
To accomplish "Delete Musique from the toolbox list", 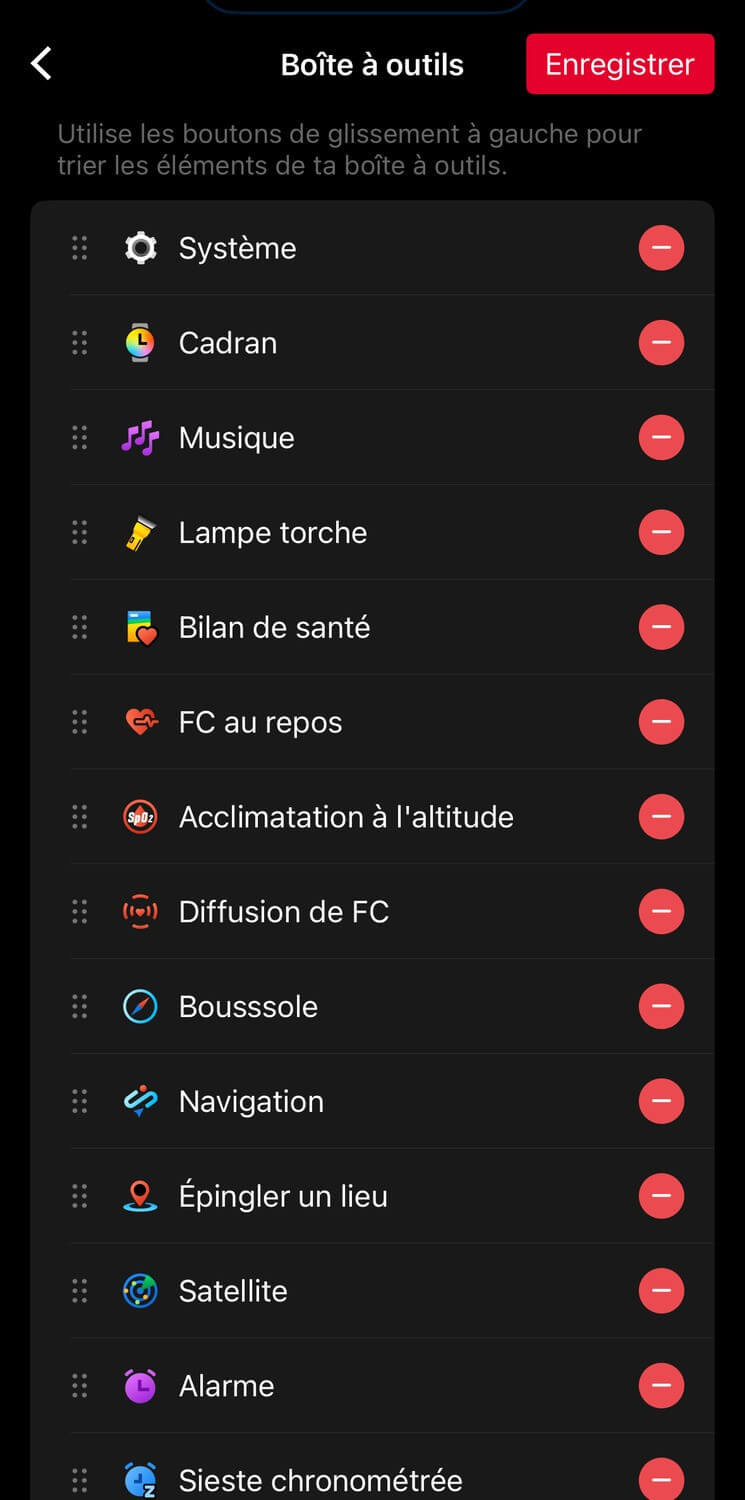I will pos(661,438).
